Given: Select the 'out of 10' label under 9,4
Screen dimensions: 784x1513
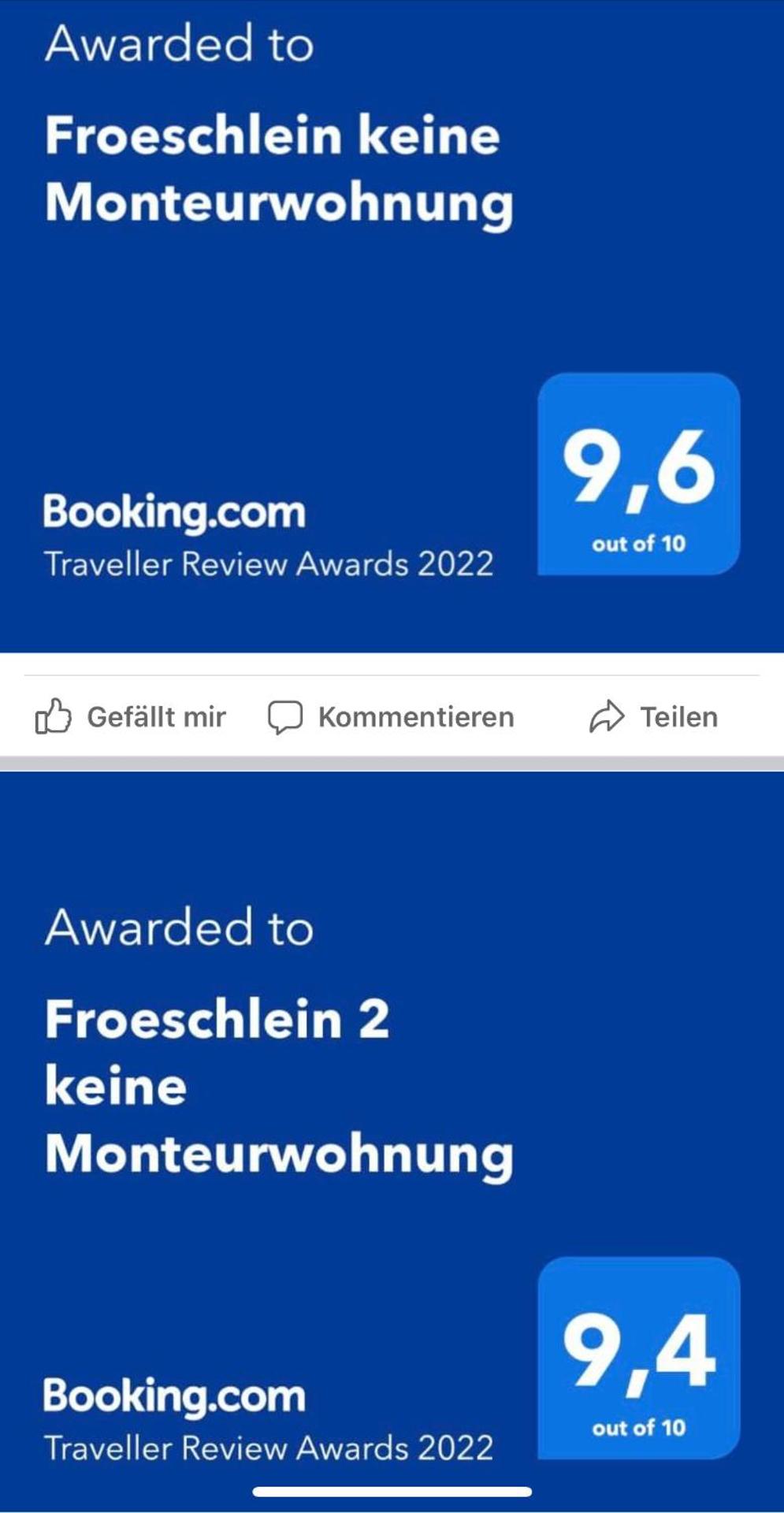Looking at the screenshot, I should pyautogui.click(x=638, y=1426).
